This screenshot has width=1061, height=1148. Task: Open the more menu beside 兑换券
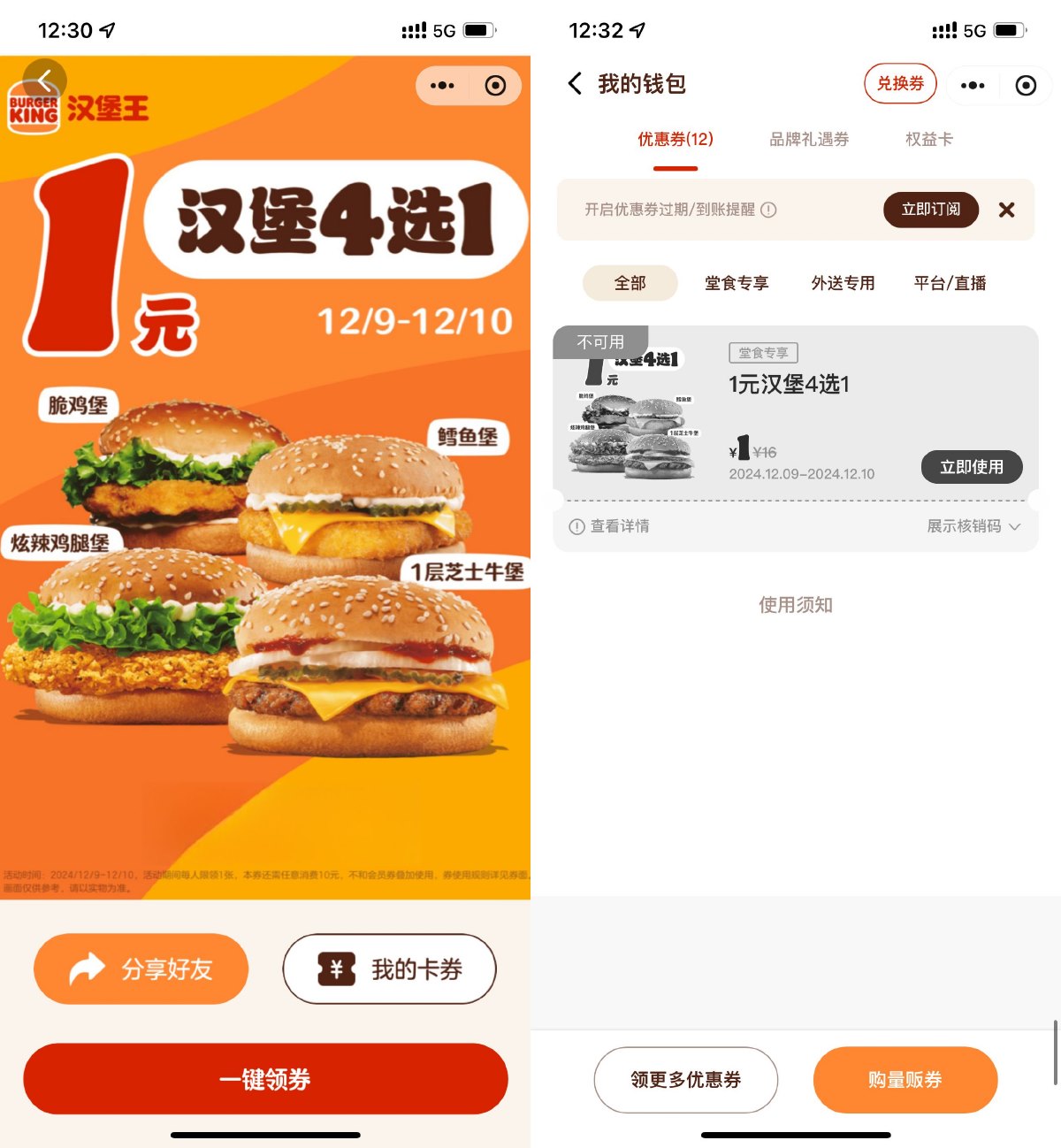[x=973, y=85]
